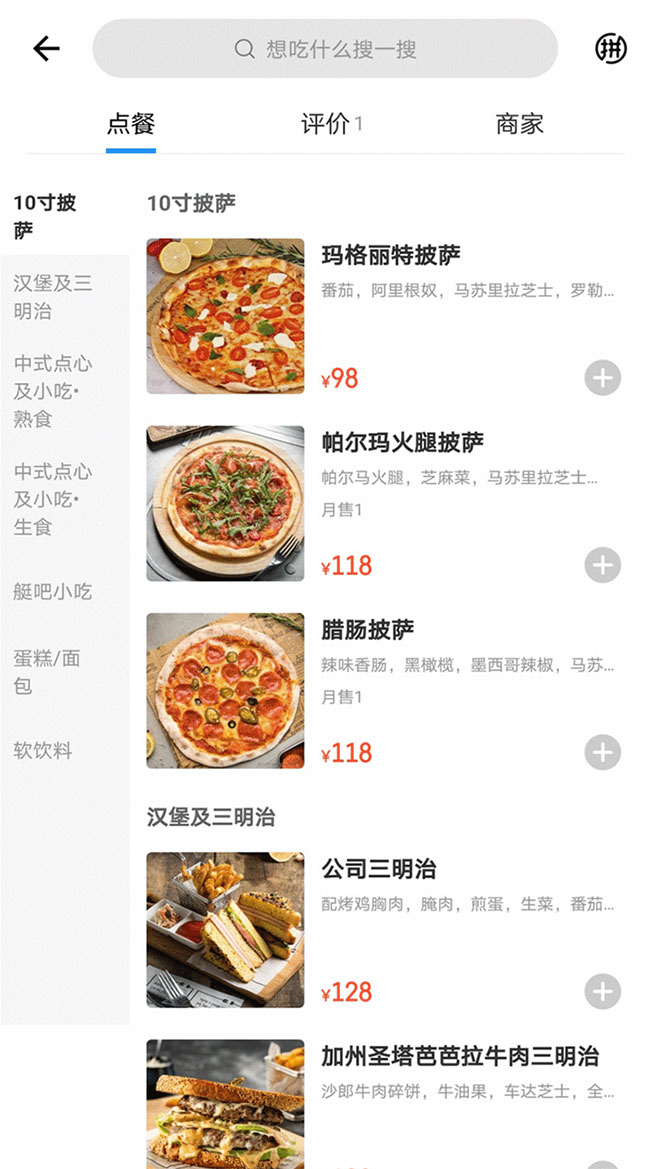
Task: Add 公司三明治 to the cart
Action: (602, 992)
